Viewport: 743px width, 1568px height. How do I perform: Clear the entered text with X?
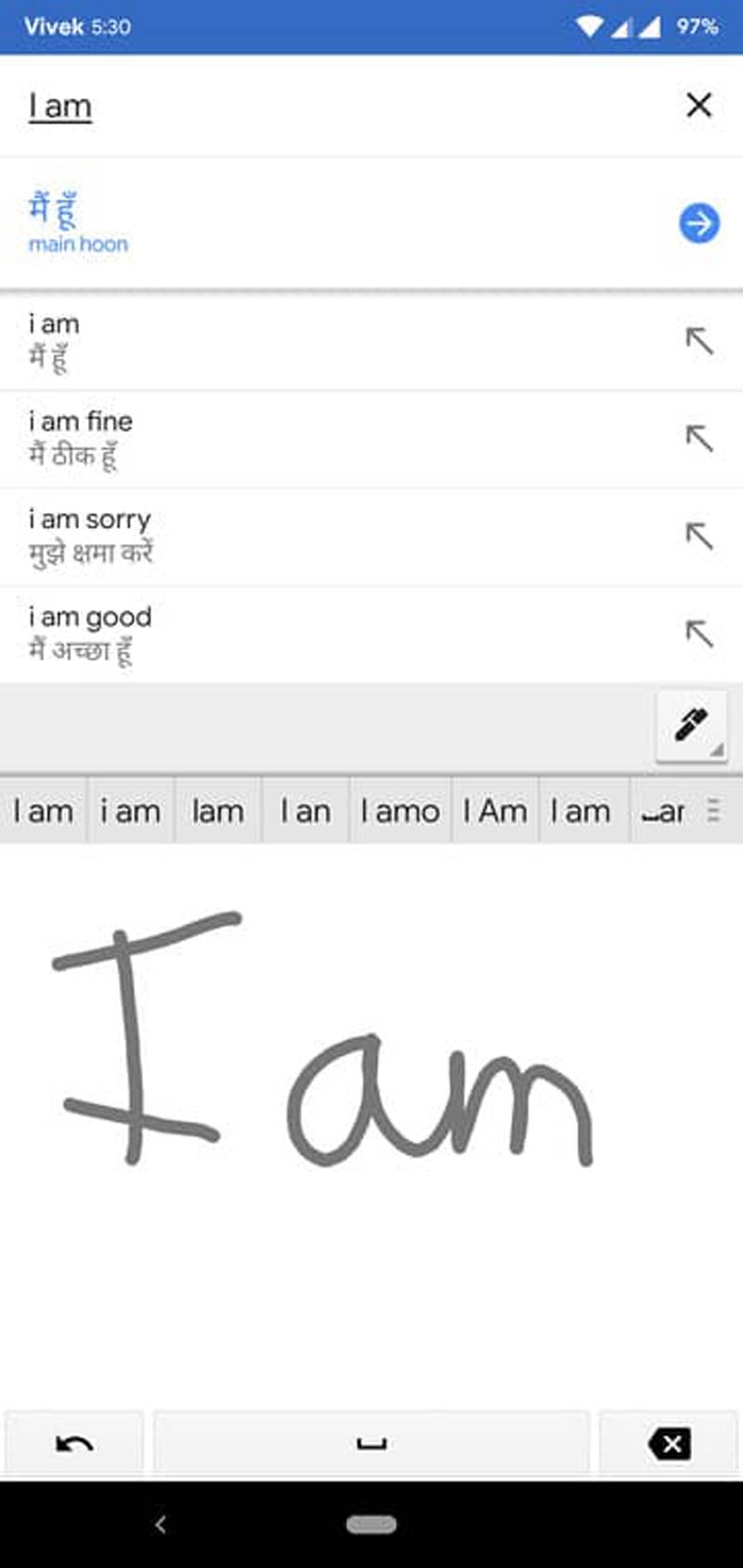tap(698, 105)
